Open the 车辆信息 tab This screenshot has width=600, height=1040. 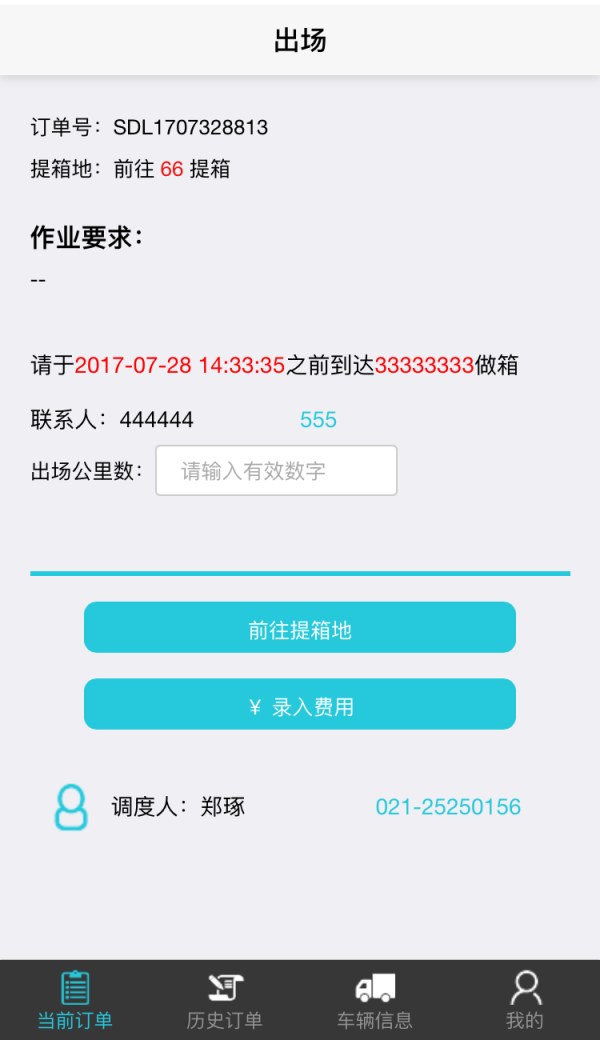pos(375,1000)
